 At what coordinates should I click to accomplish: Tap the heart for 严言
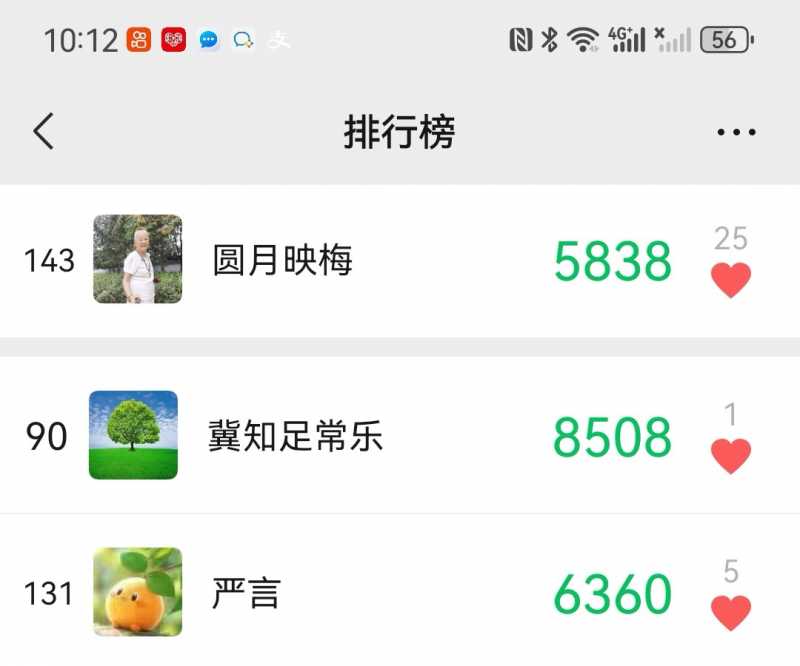(731, 612)
